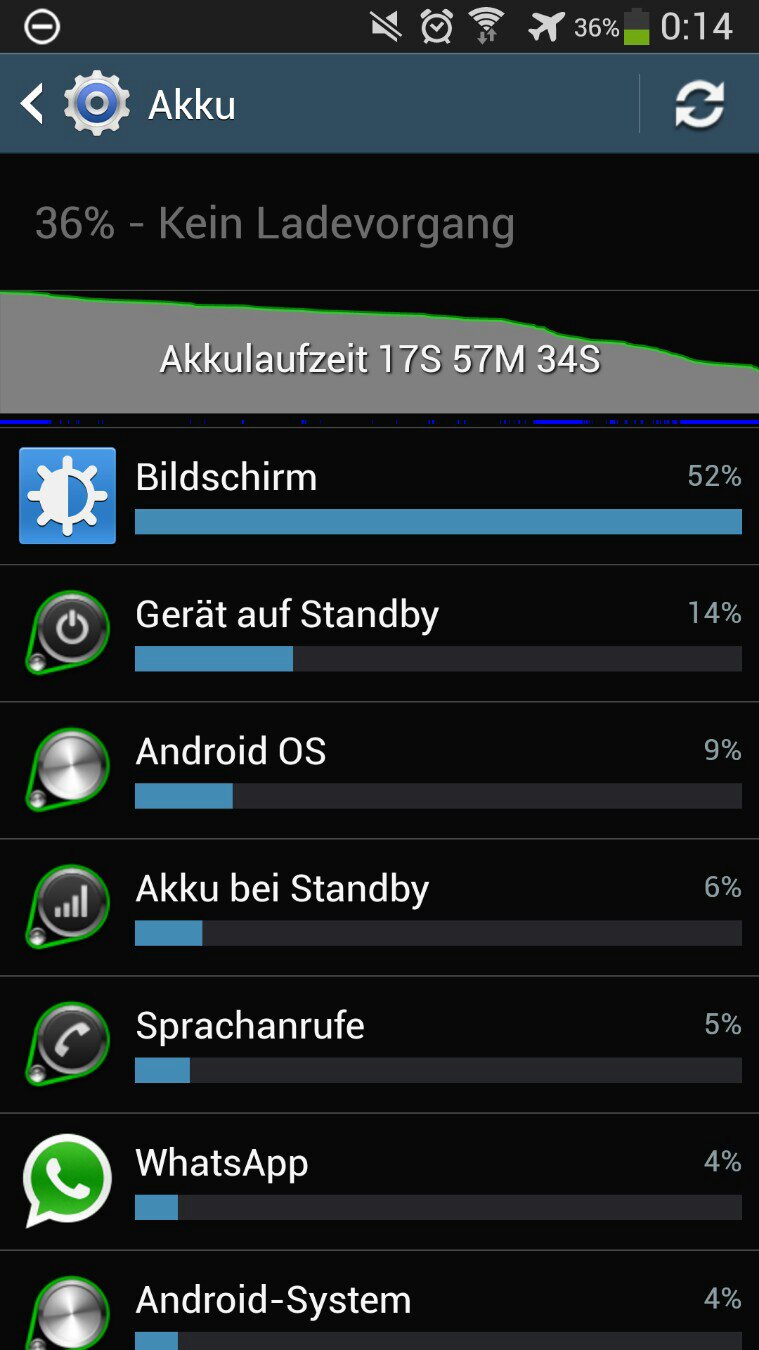View Gerät auf Standby usage details
The height and width of the screenshot is (1350, 759).
(379, 633)
